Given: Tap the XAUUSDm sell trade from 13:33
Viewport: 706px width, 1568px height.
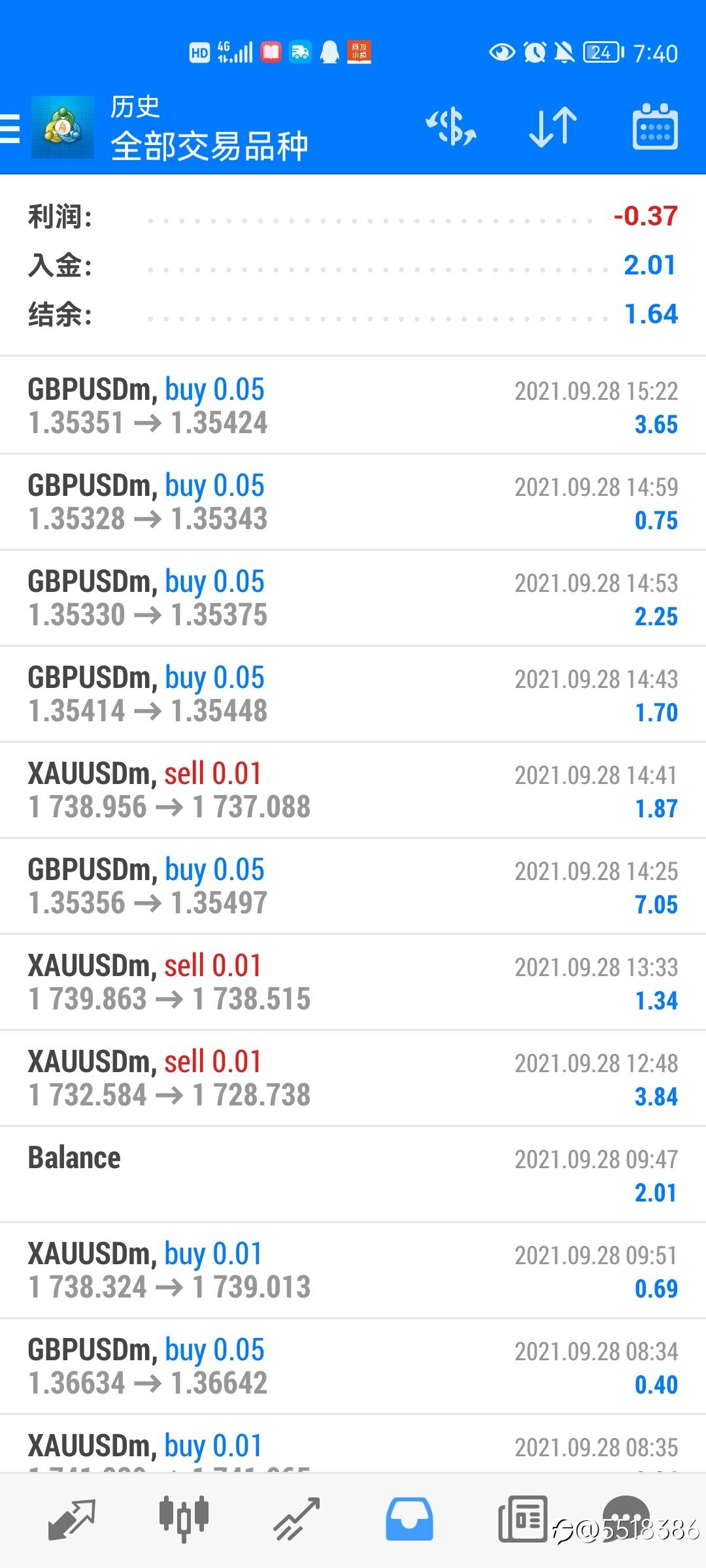Looking at the screenshot, I should (x=353, y=982).
